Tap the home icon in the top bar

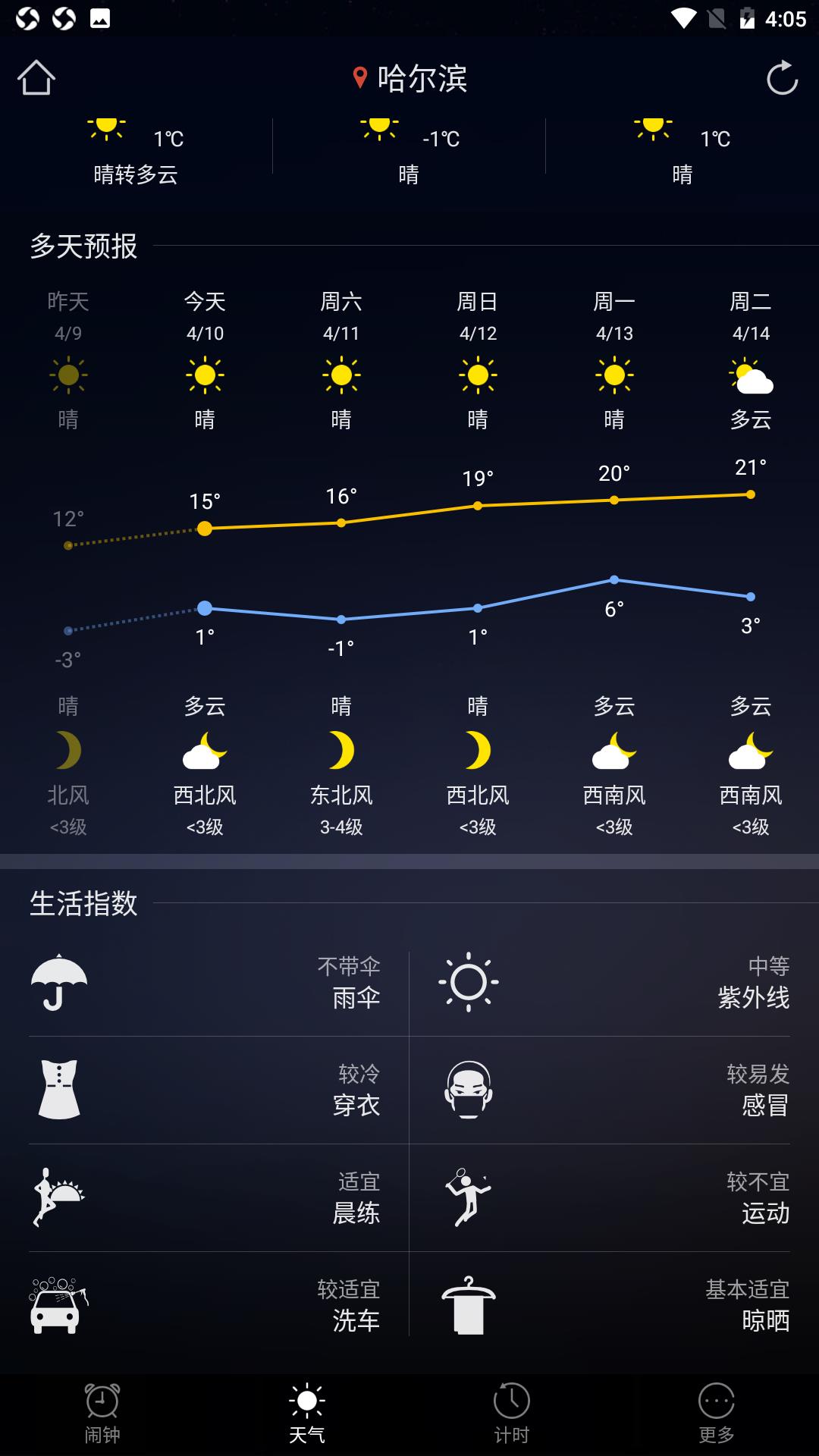[x=36, y=77]
